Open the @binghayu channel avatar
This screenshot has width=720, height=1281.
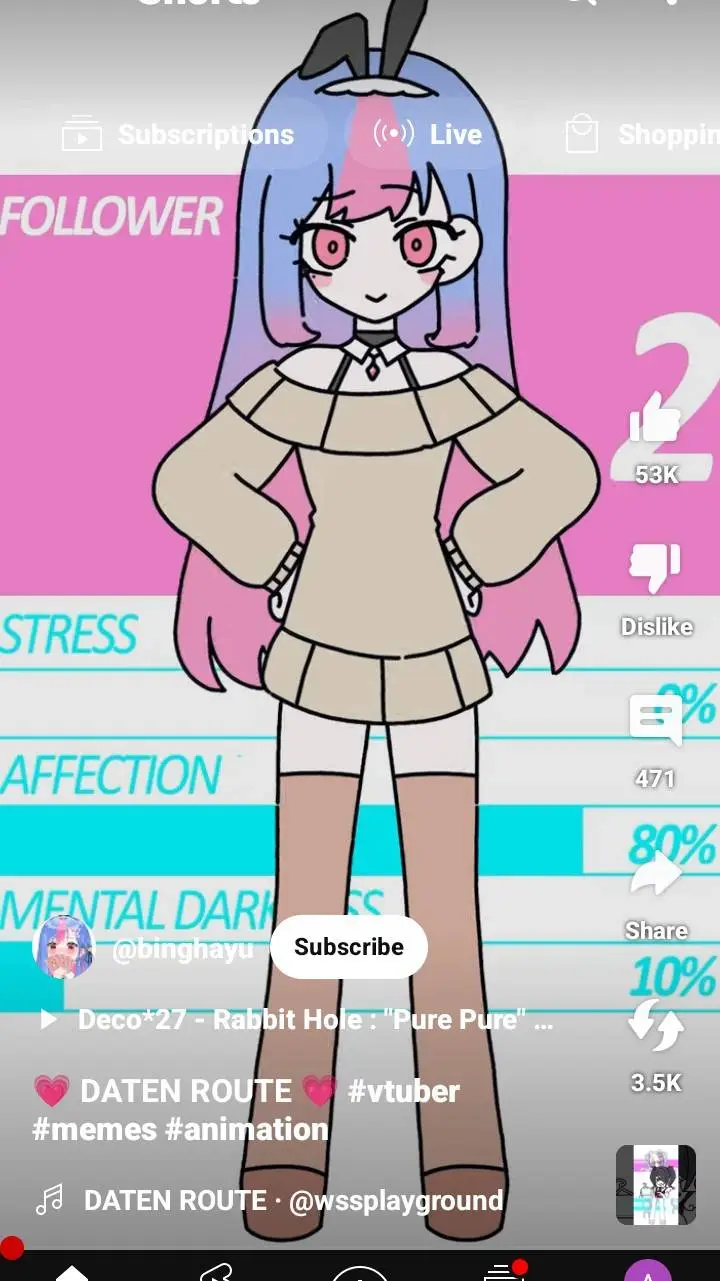64,947
